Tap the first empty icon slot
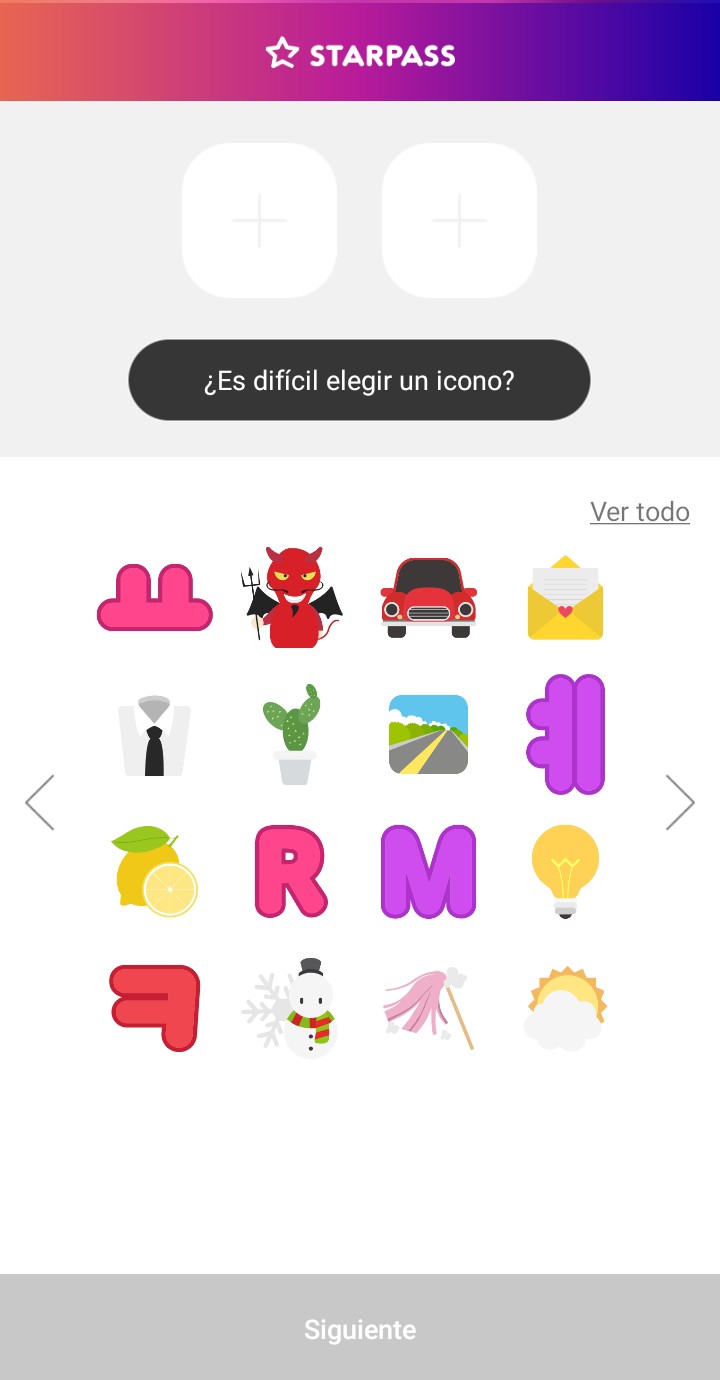720x1380 pixels. click(259, 221)
